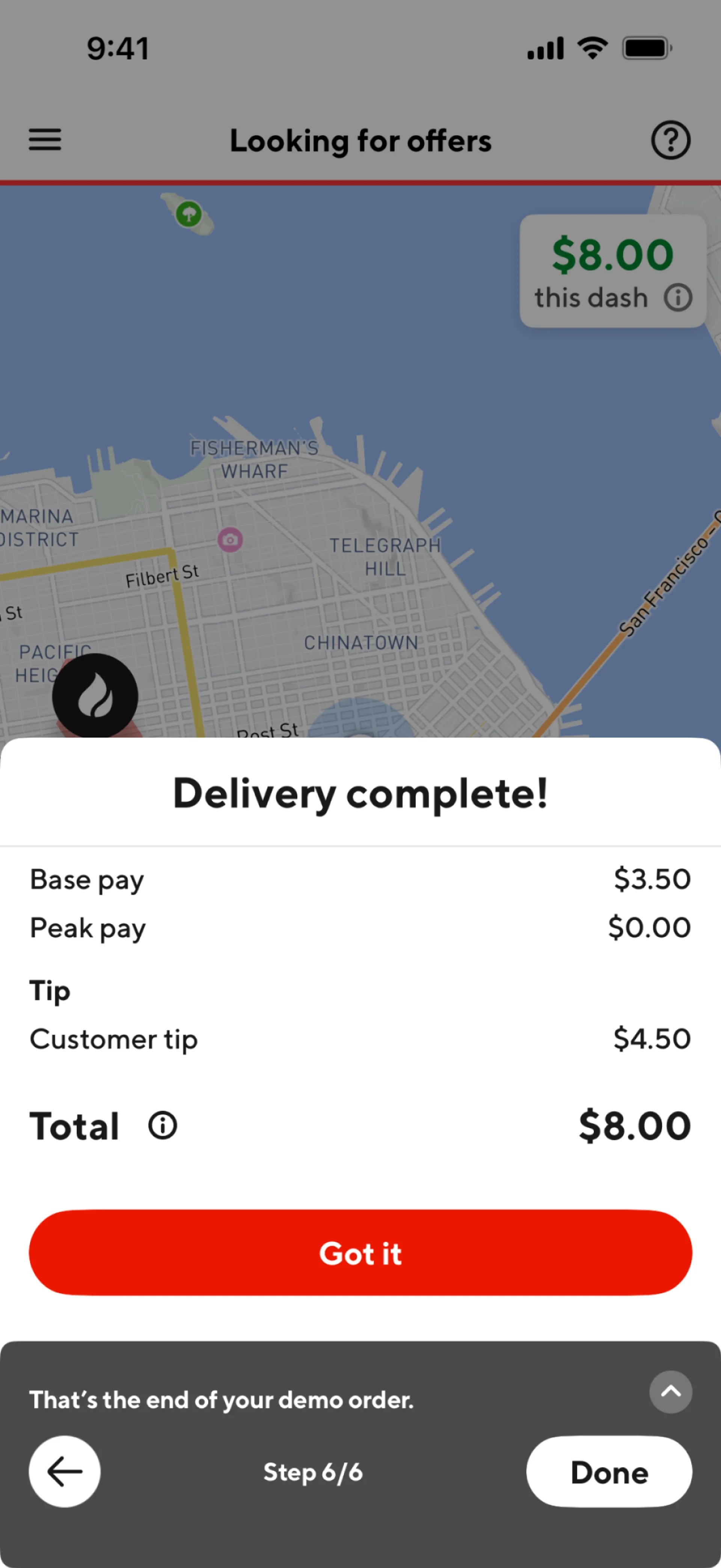Expand the demo tip panel chevron

[x=671, y=1391]
